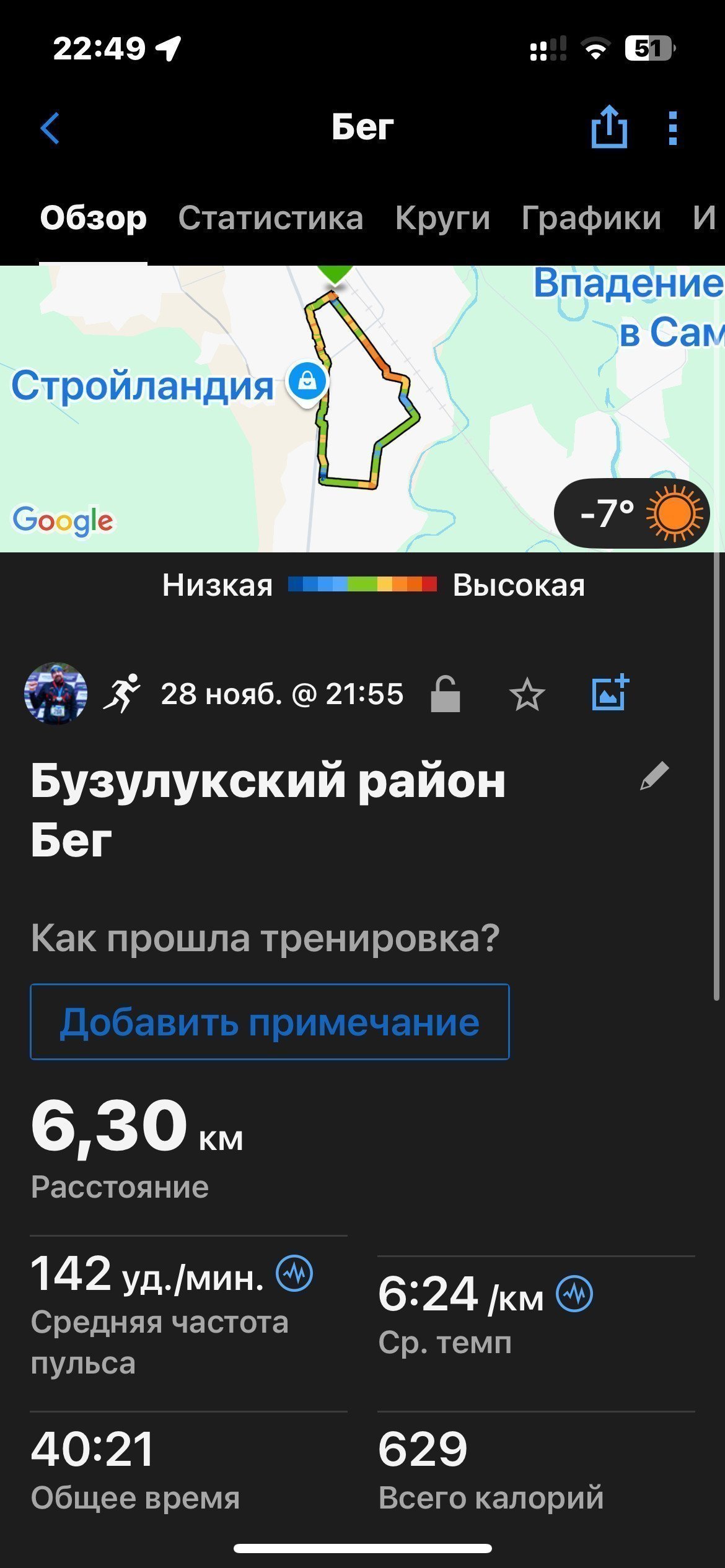Select the Графики tab
Screen dimensions: 725x1568
click(591, 218)
